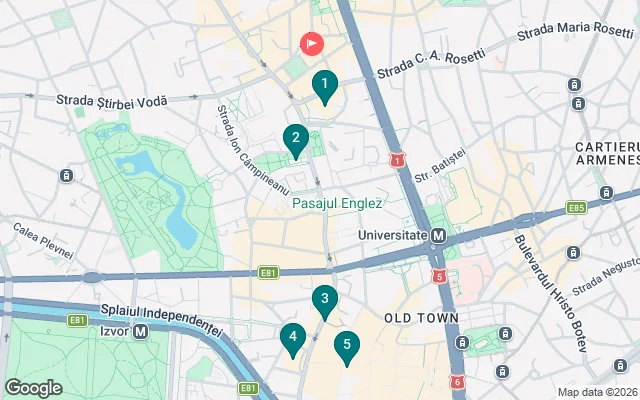The height and width of the screenshot is (400, 640).
Task: Tap the red flag marker
Action: click(x=312, y=44)
